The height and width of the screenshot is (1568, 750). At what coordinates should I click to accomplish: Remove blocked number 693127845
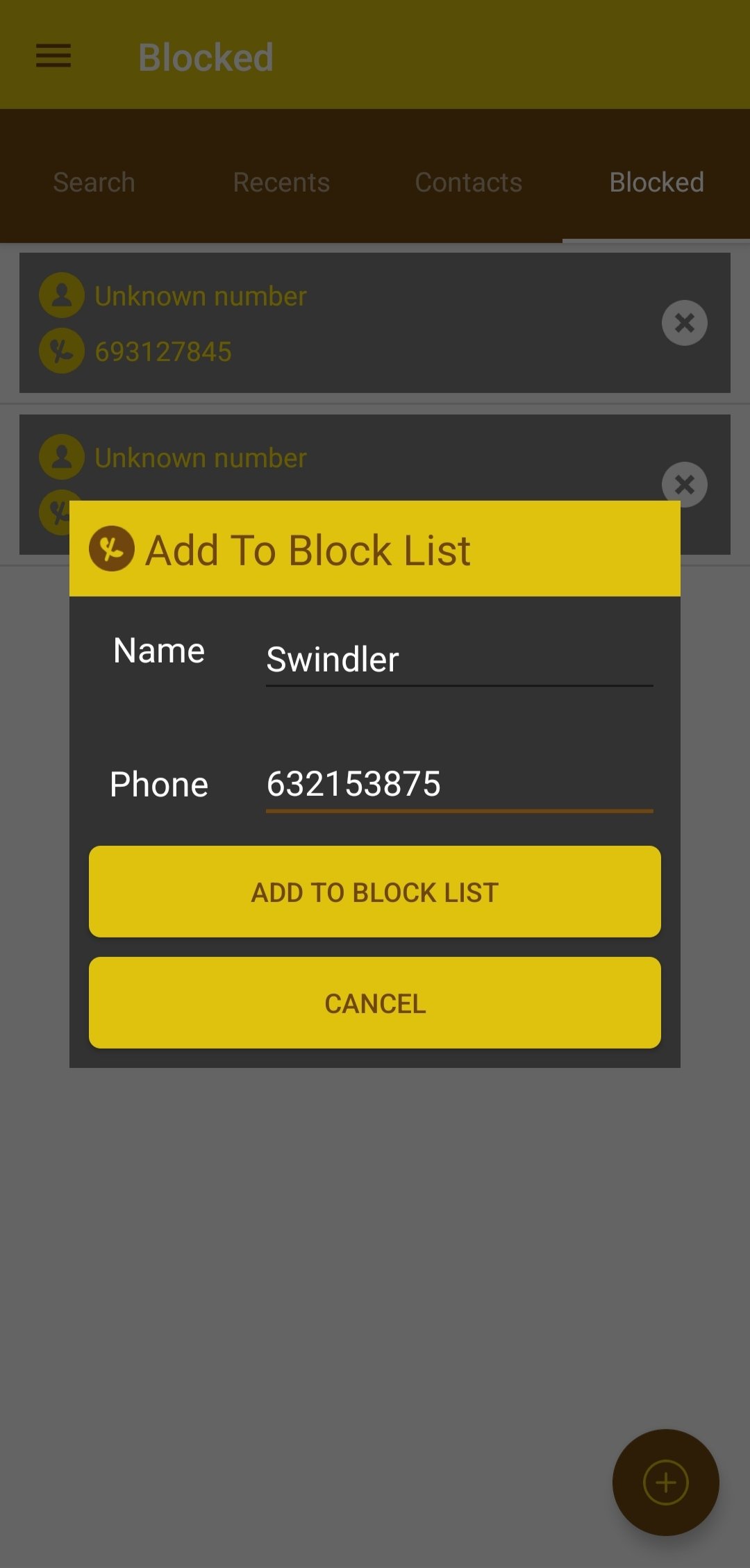click(685, 323)
